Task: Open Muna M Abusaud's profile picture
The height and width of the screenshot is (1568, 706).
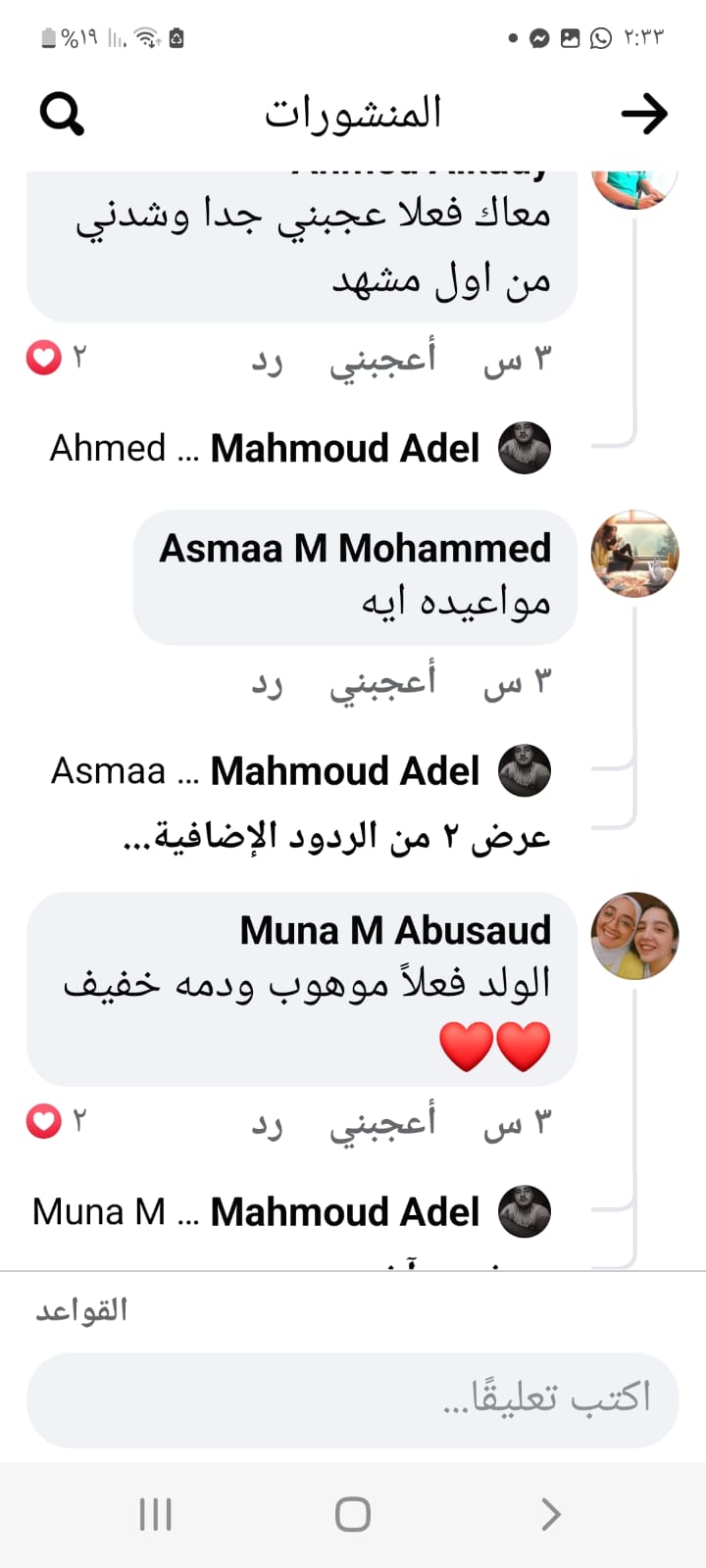Action: [634, 936]
